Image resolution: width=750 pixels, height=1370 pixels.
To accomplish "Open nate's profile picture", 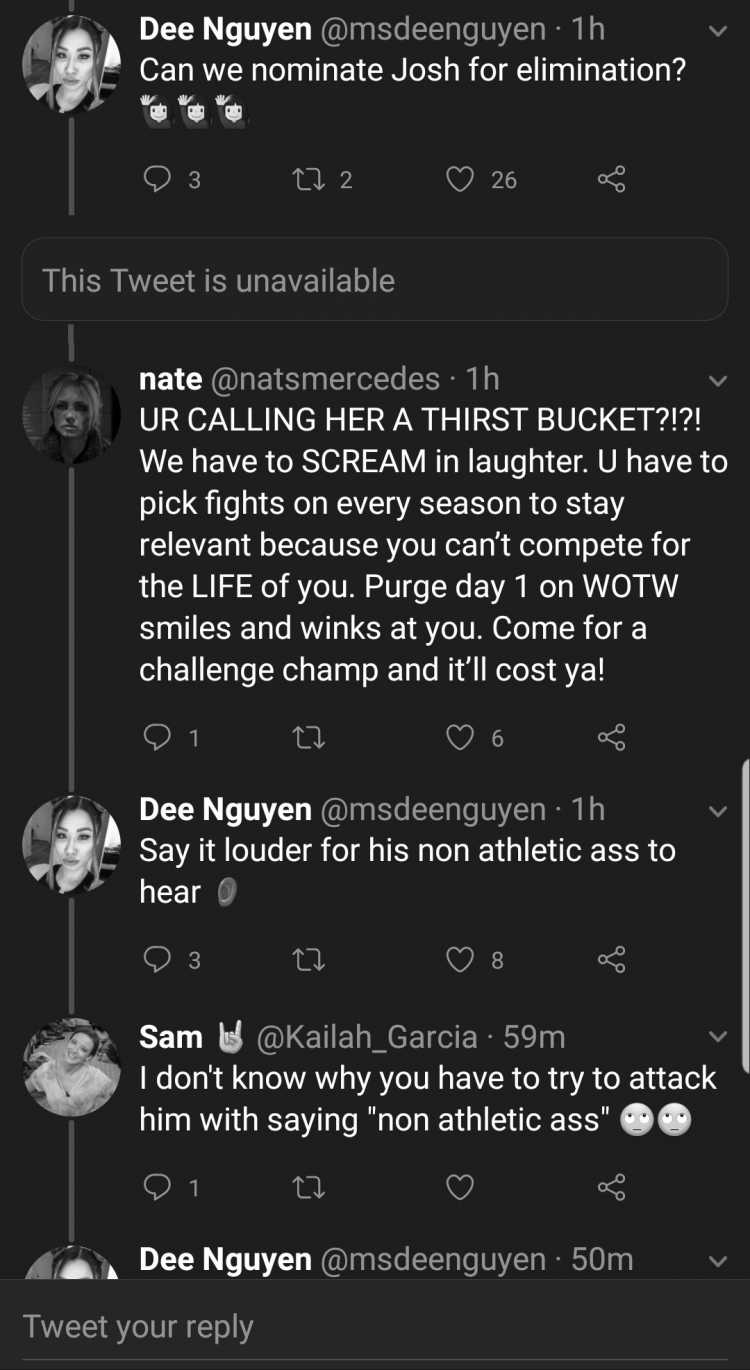I will [x=71, y=415].
